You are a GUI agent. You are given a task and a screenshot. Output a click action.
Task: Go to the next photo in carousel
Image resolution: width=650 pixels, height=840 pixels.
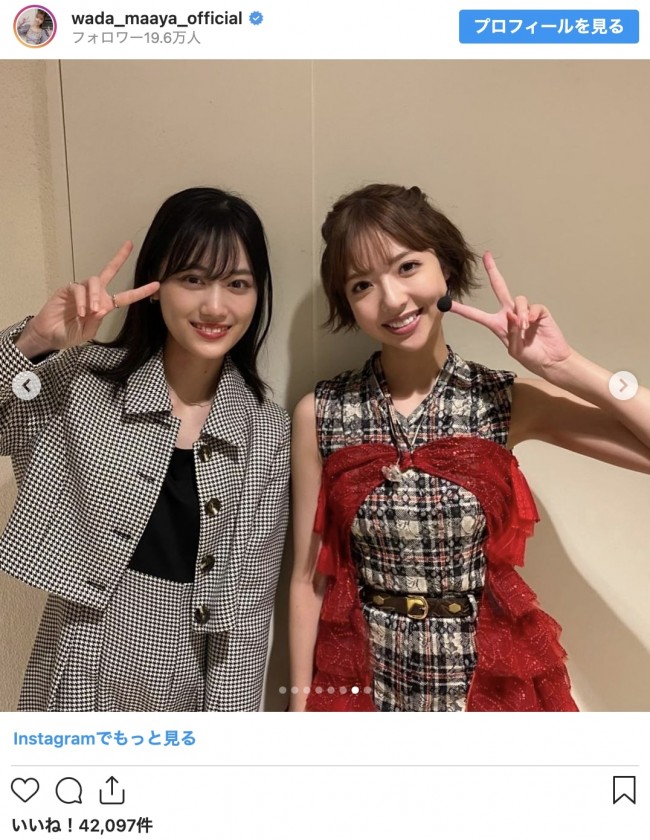coord(623,385)
